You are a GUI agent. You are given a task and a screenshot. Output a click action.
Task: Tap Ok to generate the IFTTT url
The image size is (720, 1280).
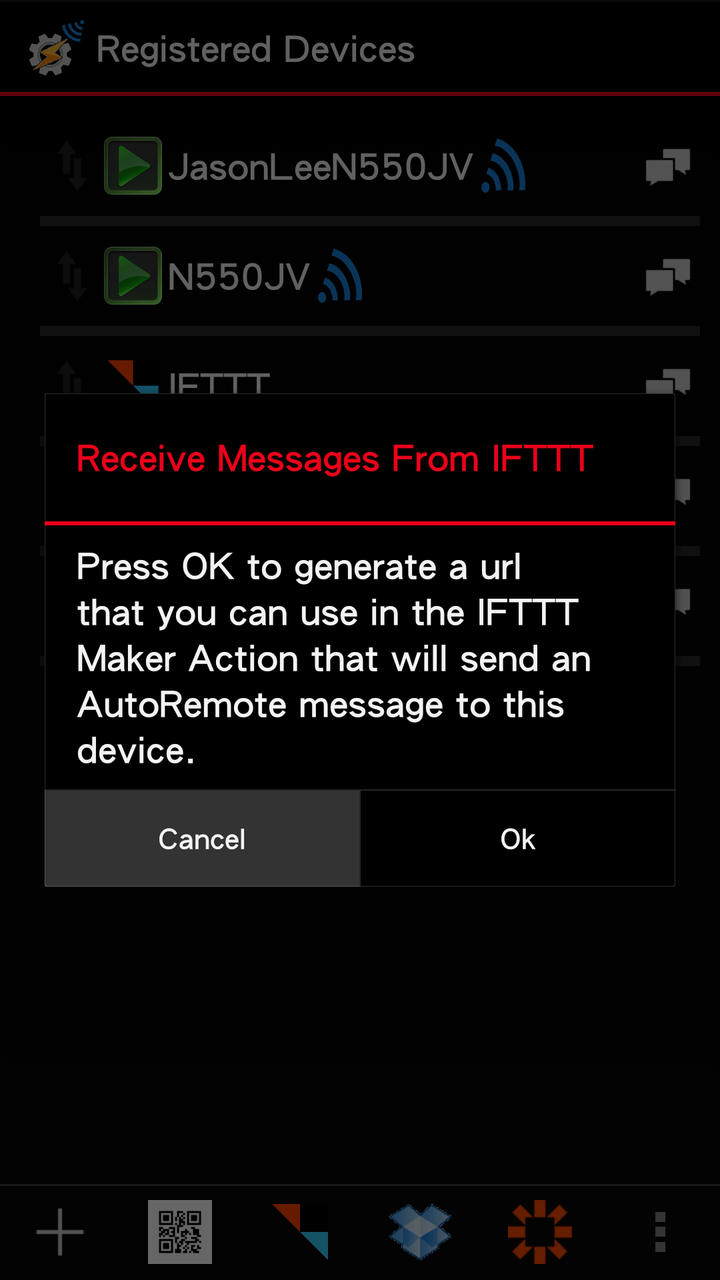[517, 839]
